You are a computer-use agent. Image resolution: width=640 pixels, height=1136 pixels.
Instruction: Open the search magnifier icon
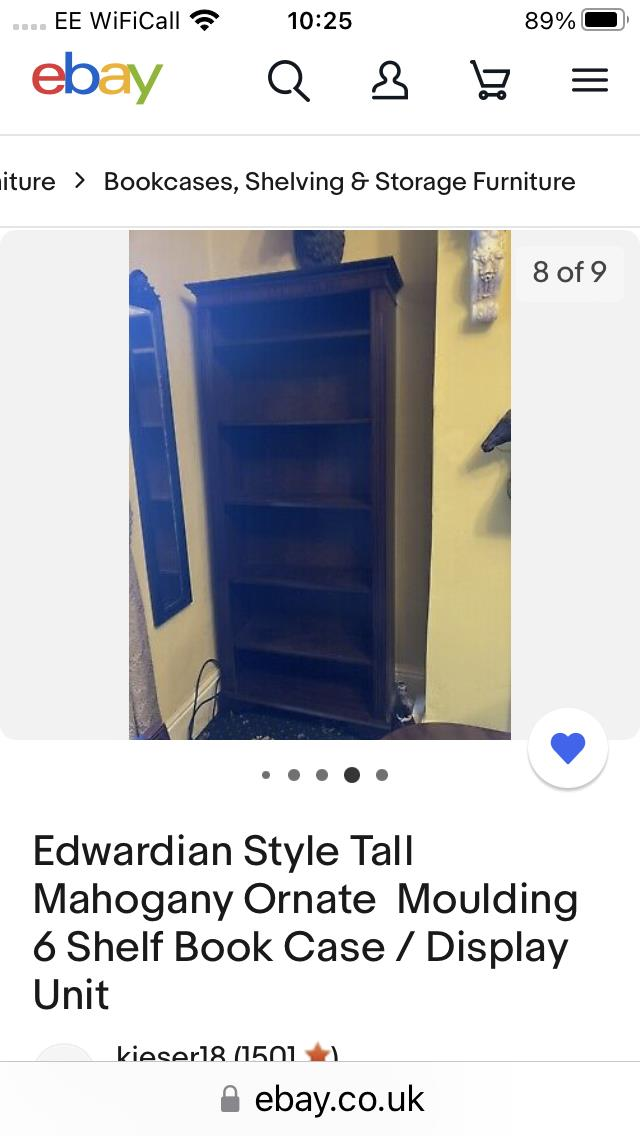point(288,80)
